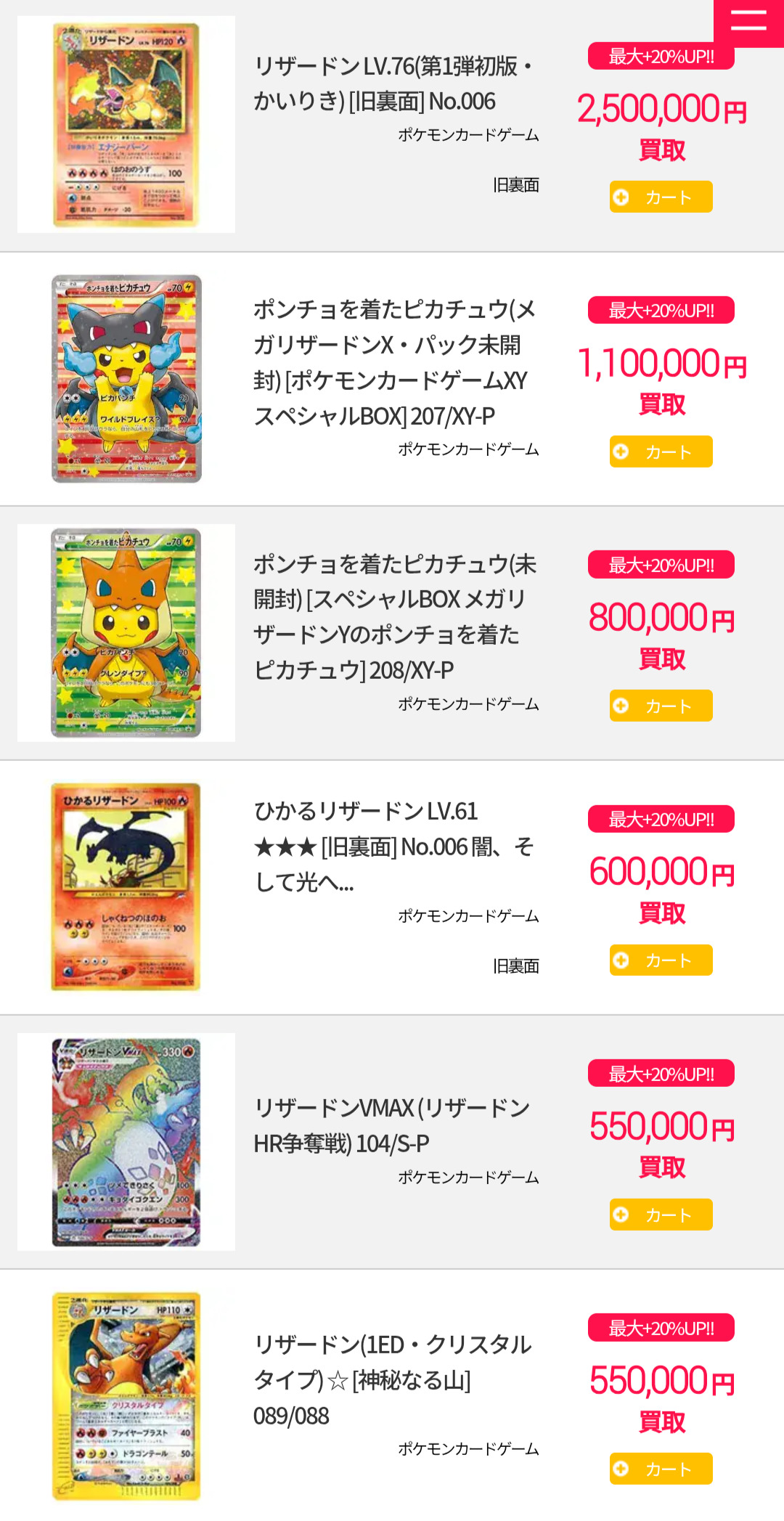Open the リザードンVMAX 104/S-P product title

tap(392, 1126)
